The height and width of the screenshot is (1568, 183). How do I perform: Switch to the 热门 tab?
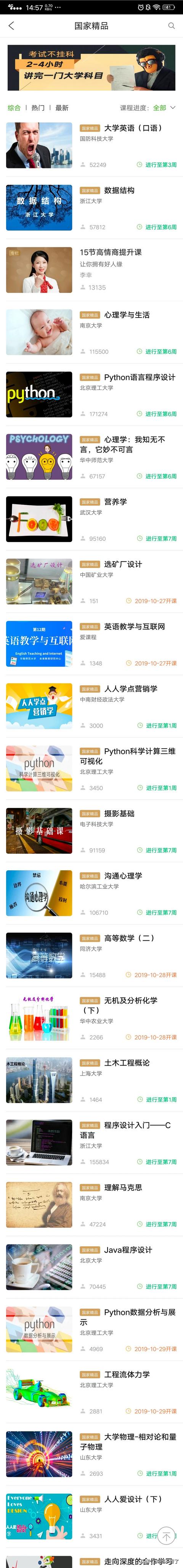point(38,108)
